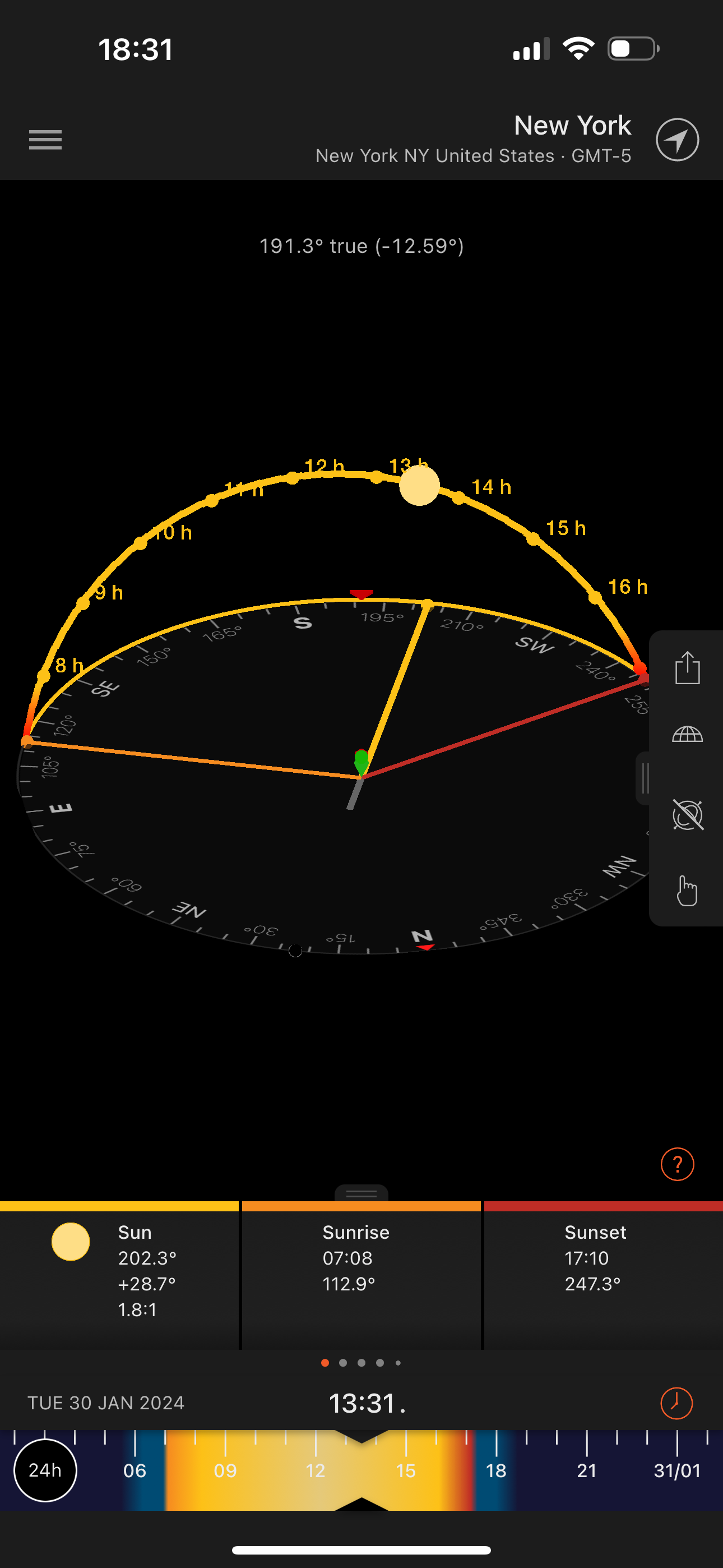Image resolution: width=723 pixels, height=1568 pixels.
Task: Share the sun path view
Action: pyautogui.click(x=687, y=668)
